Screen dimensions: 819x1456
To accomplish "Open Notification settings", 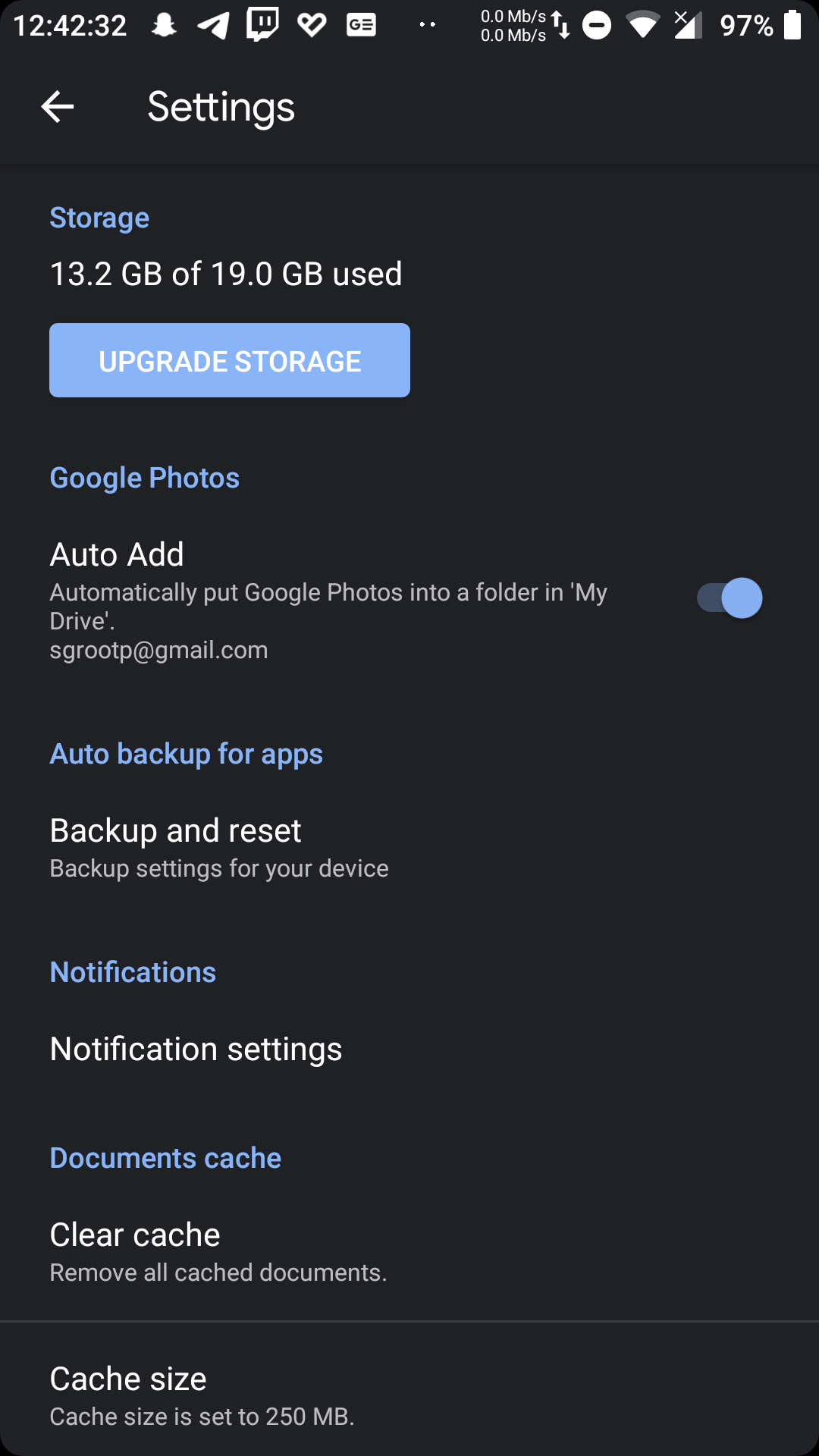I will [409, 1050].
